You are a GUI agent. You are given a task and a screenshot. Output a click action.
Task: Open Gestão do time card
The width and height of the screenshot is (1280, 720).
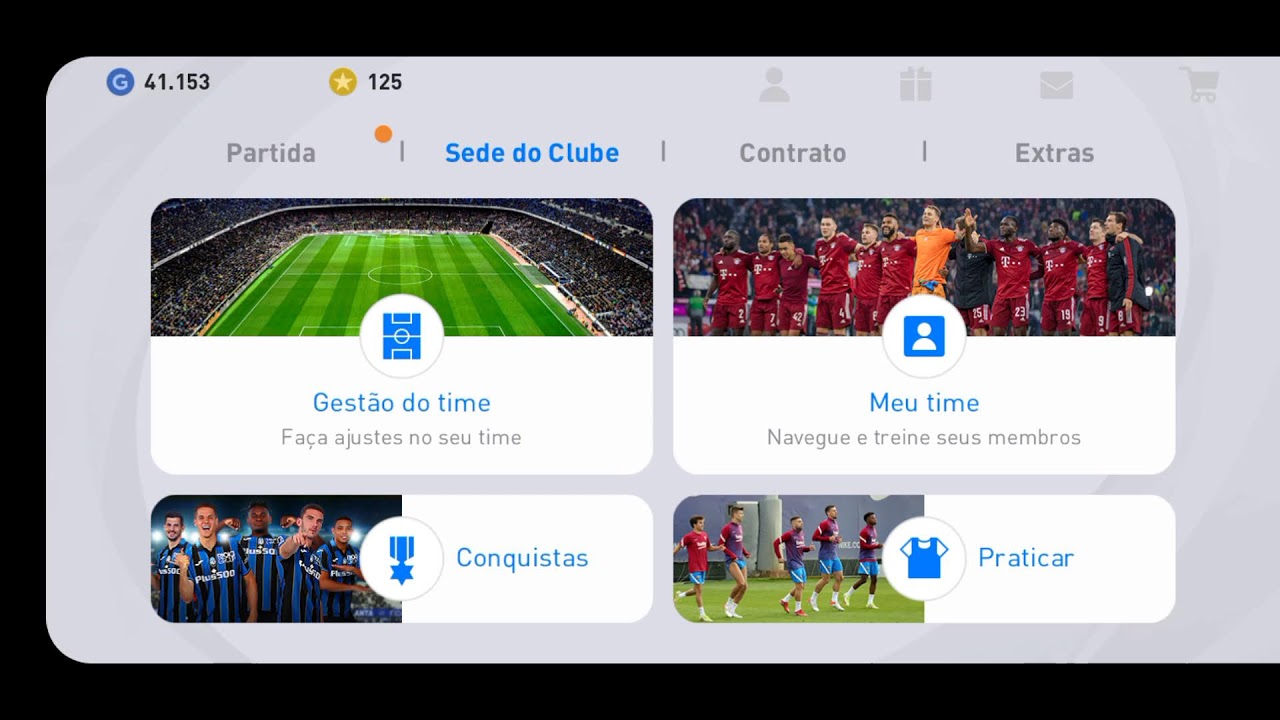click(401, 336)
